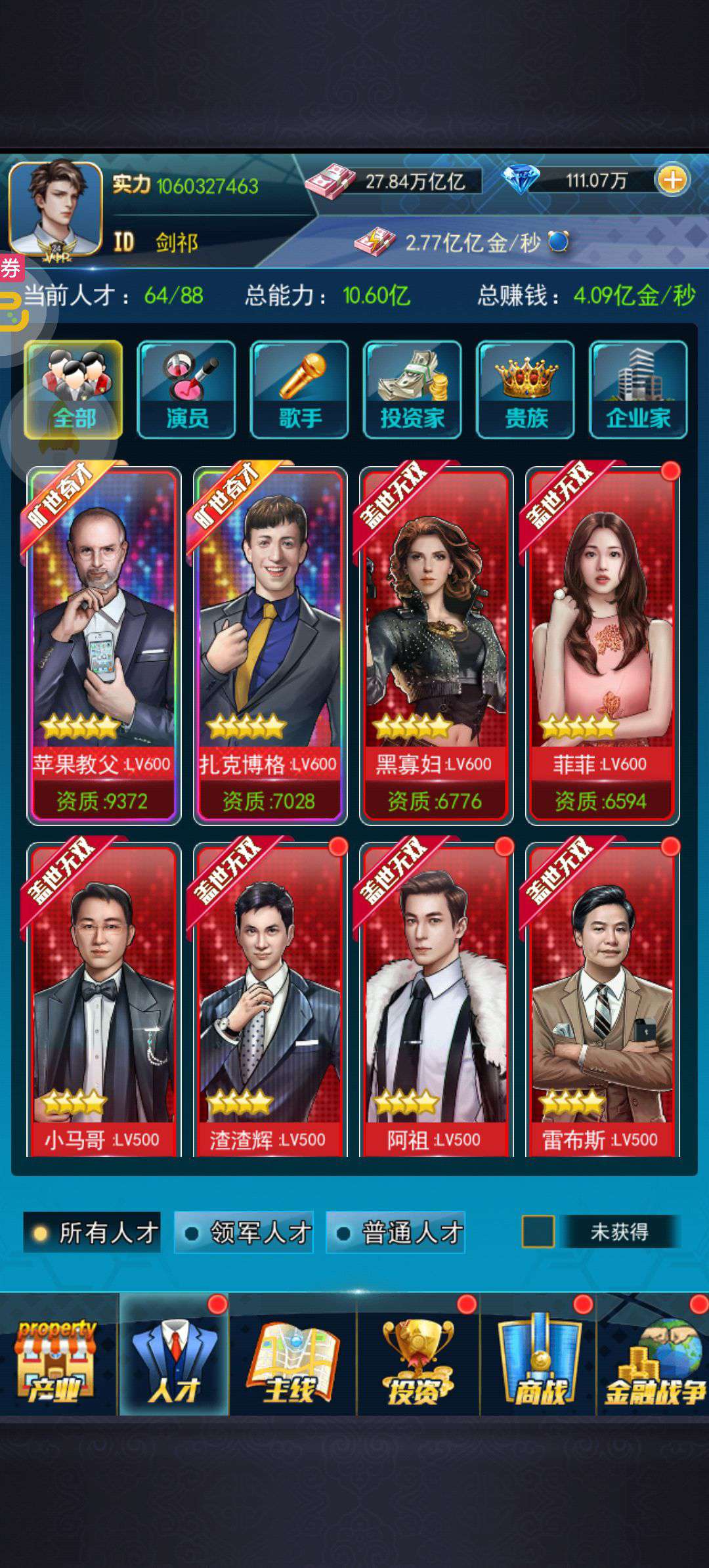Screen dimensions: 709x1568
Task: Go to the 主线 map section
Action: 293,1360
